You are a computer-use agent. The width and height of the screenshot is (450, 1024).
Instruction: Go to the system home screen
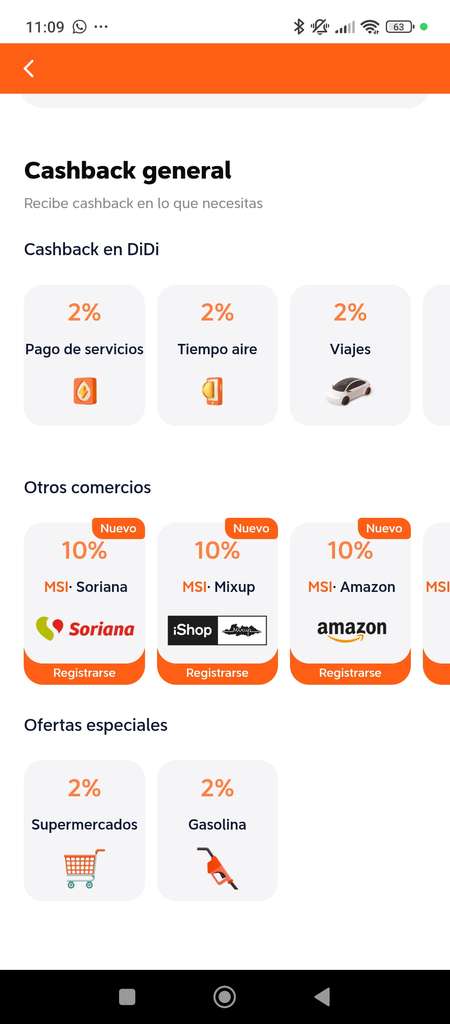pyautogui.click(x=225, y=997)
